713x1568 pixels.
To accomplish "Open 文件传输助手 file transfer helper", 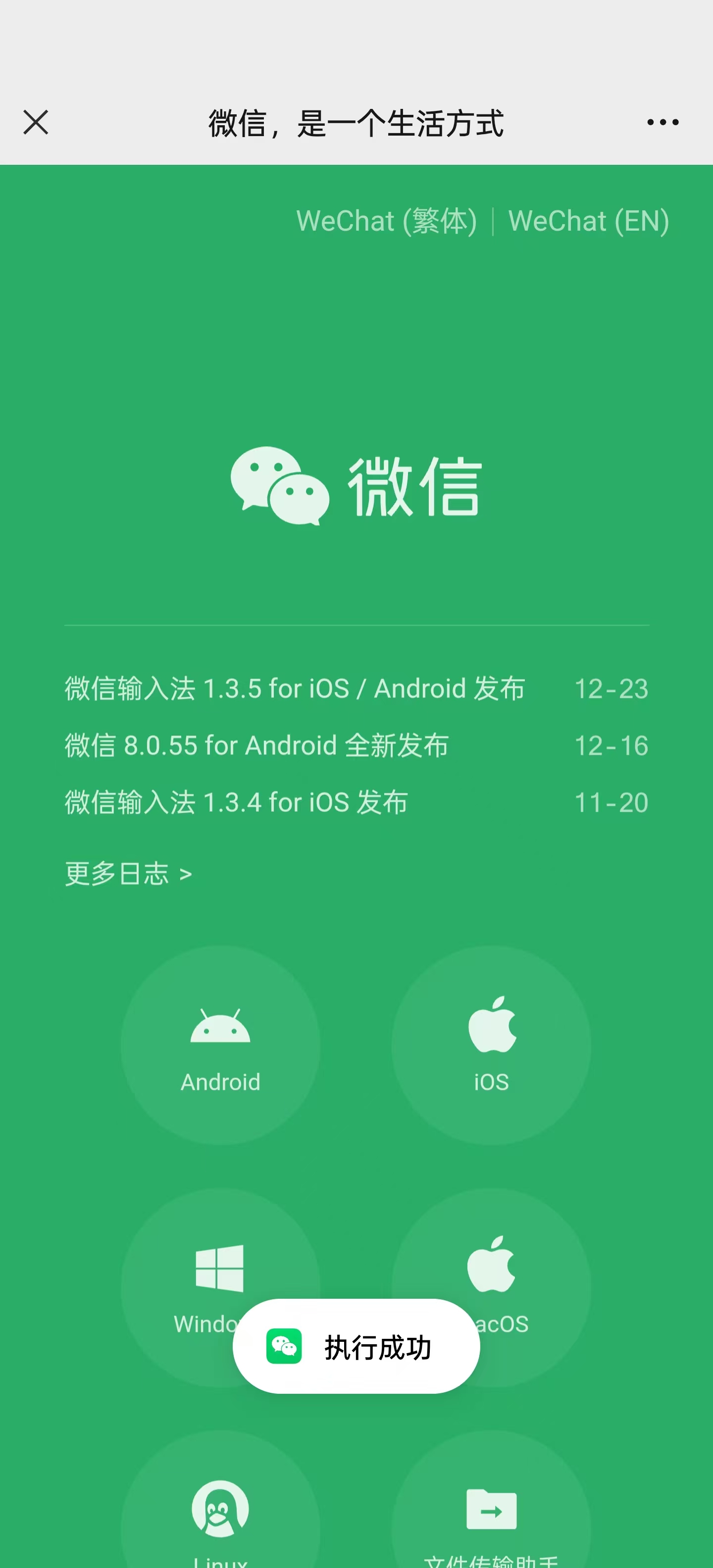I will [x=491, y=1510].
